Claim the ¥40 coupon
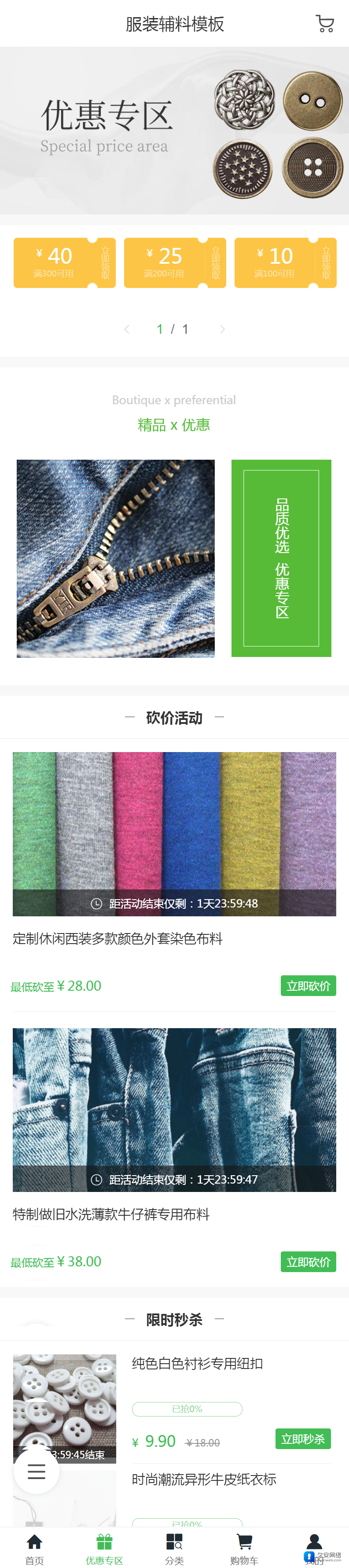The height and width of the screenshot is (1568, 349). pyautogui.click(x=64, y=263)
